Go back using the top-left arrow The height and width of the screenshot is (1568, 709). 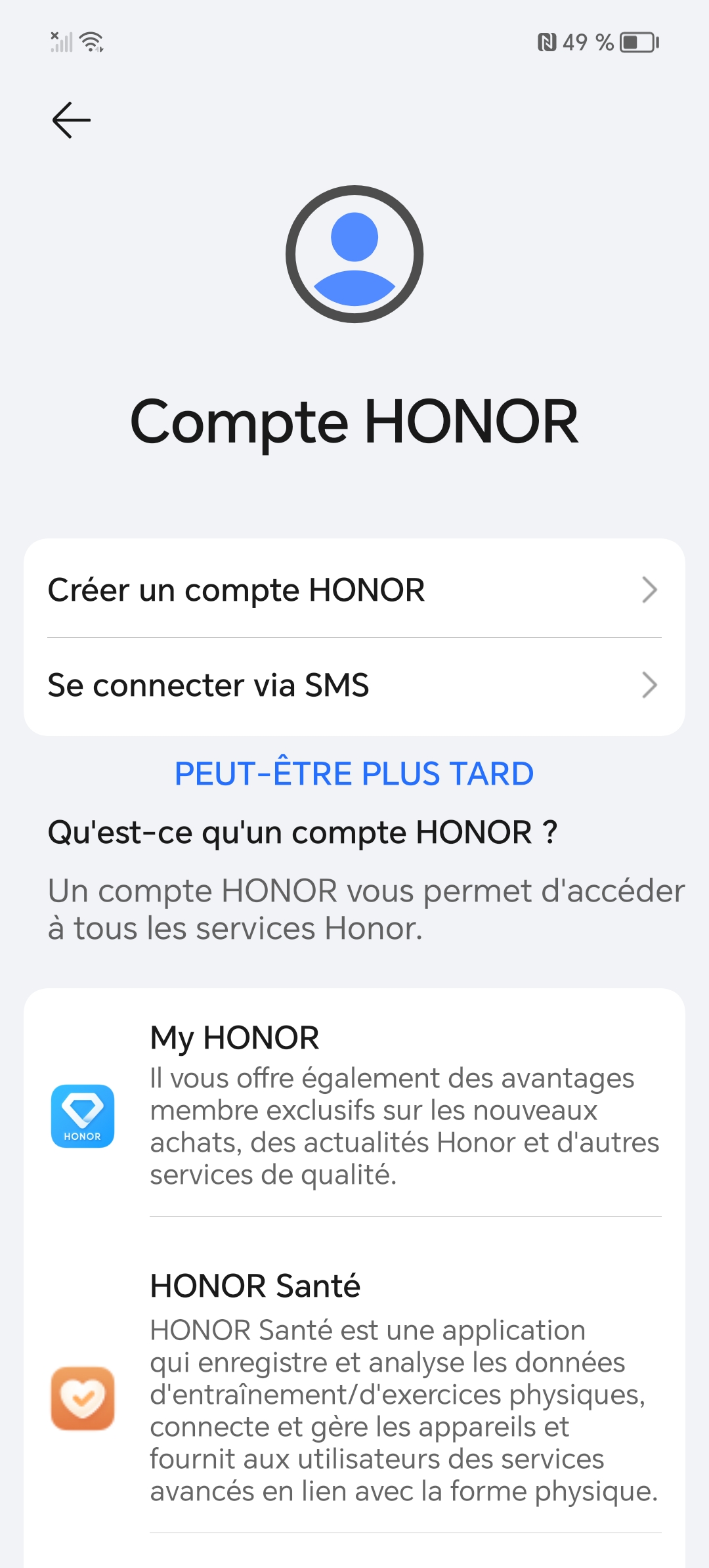[x=71, y=120]
